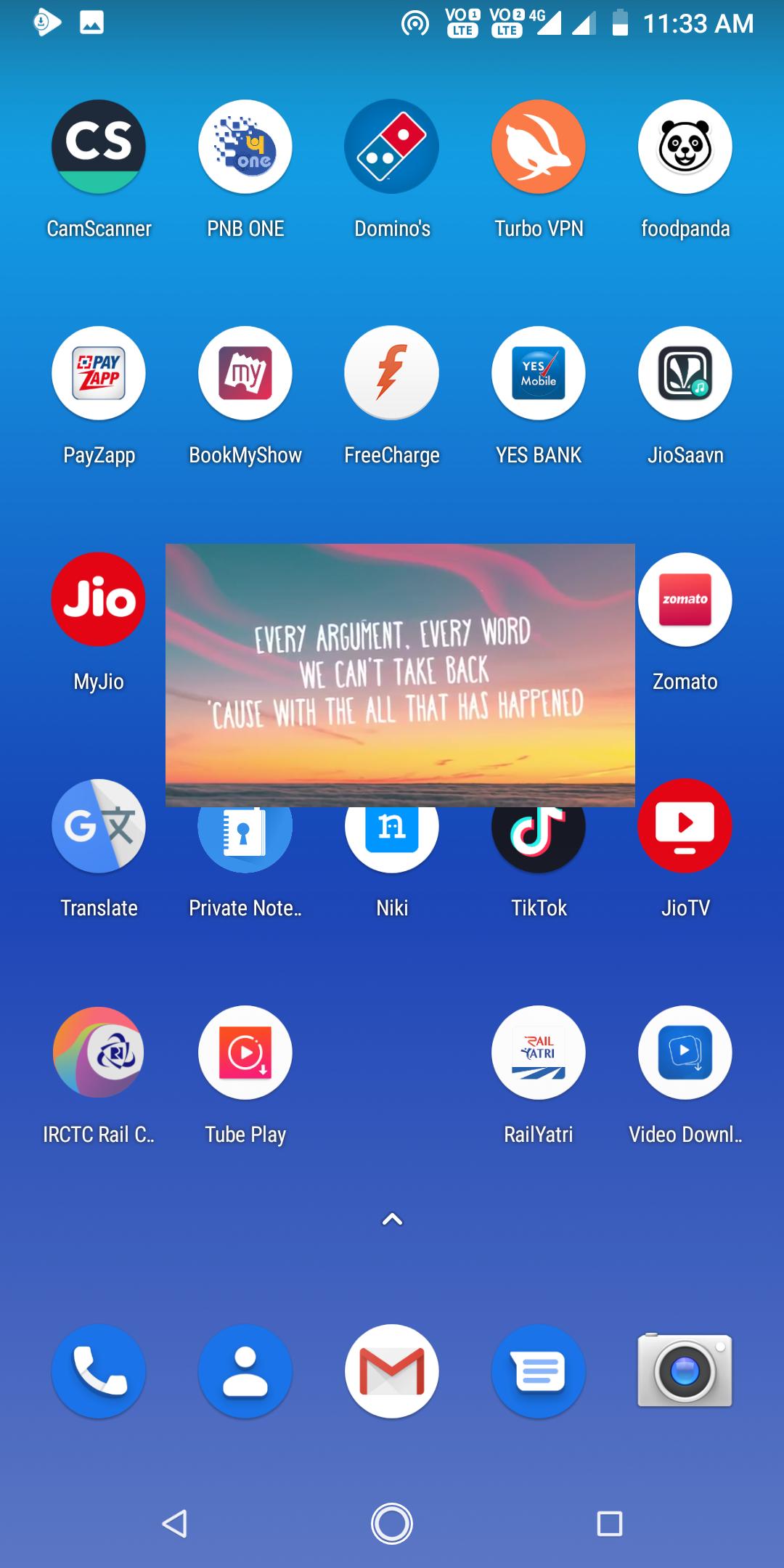Screen dimensions: 784x1568
Task: Launch Tube Play
Action: click(245, 1053)
